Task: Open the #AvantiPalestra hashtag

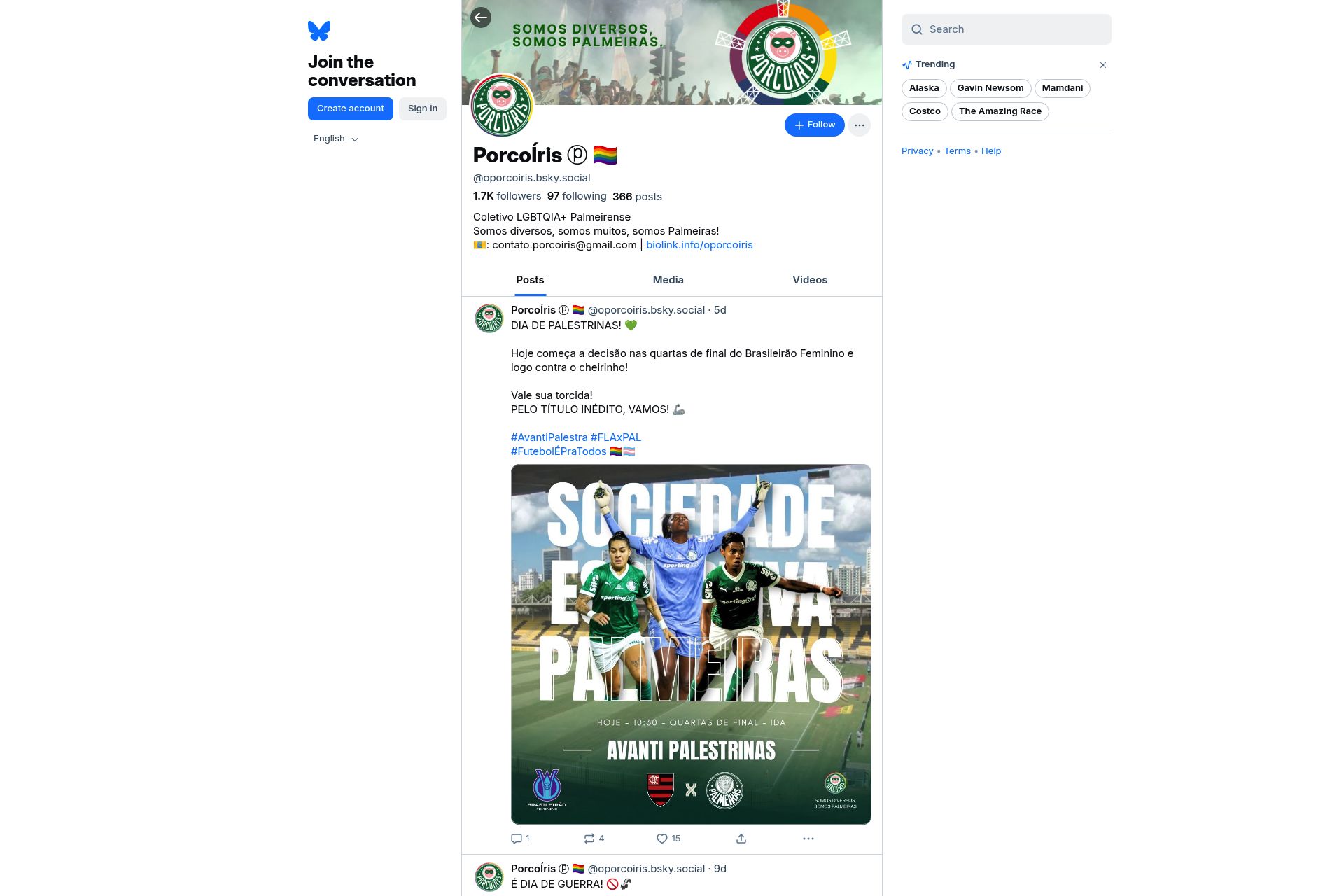Action: 549,437
